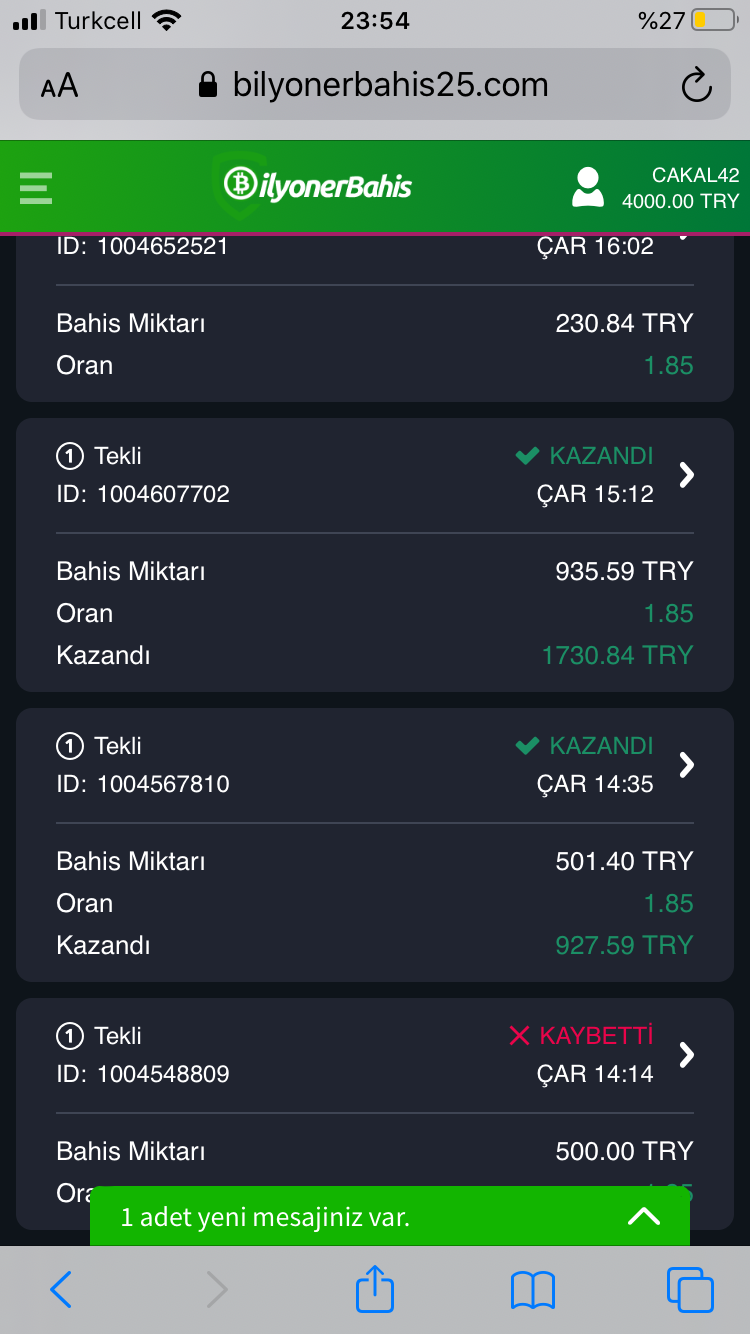The width and height of the screenshot is (750, 1334).
Task: Show open Safari tabs
Action: coord(690,1290)
